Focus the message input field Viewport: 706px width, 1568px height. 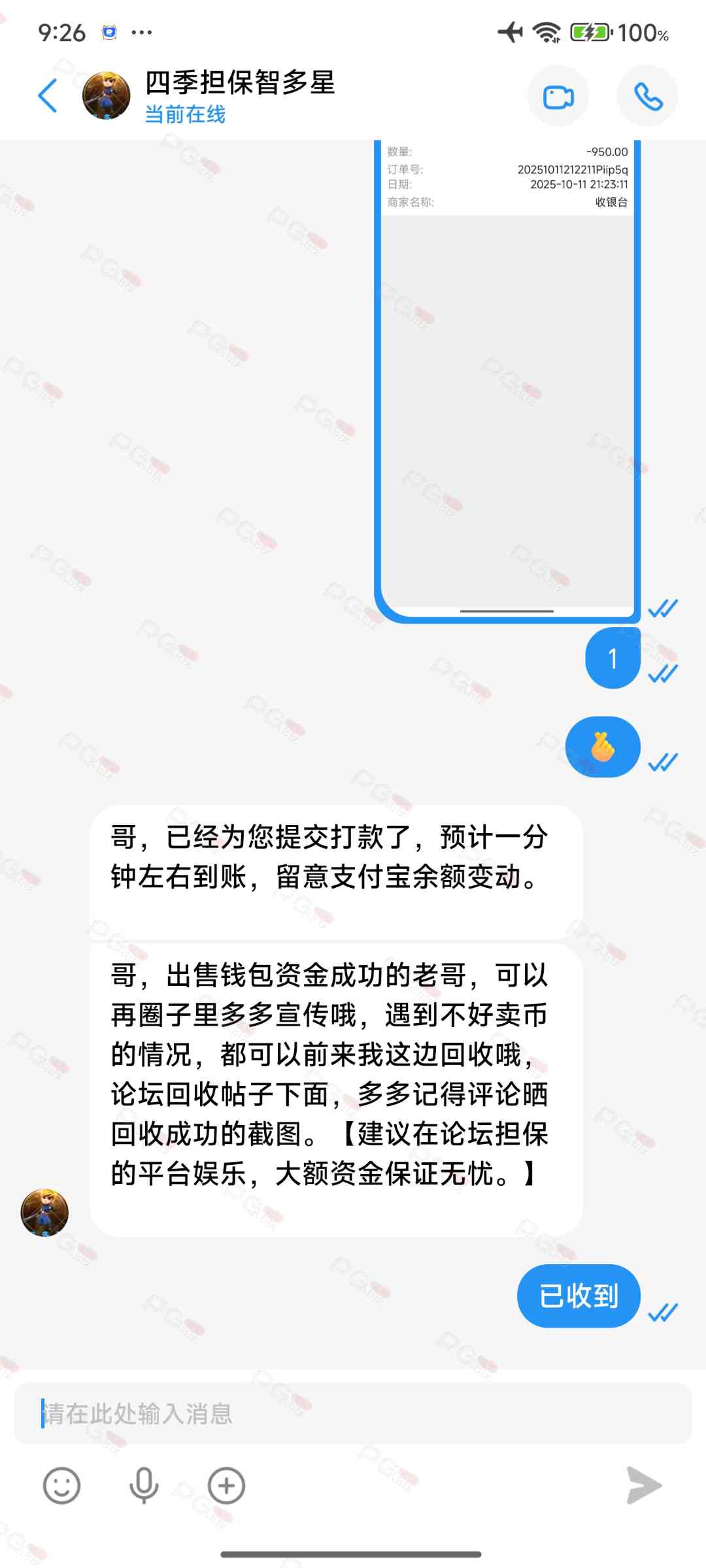pyautogui.click(x=353, y=1414)
